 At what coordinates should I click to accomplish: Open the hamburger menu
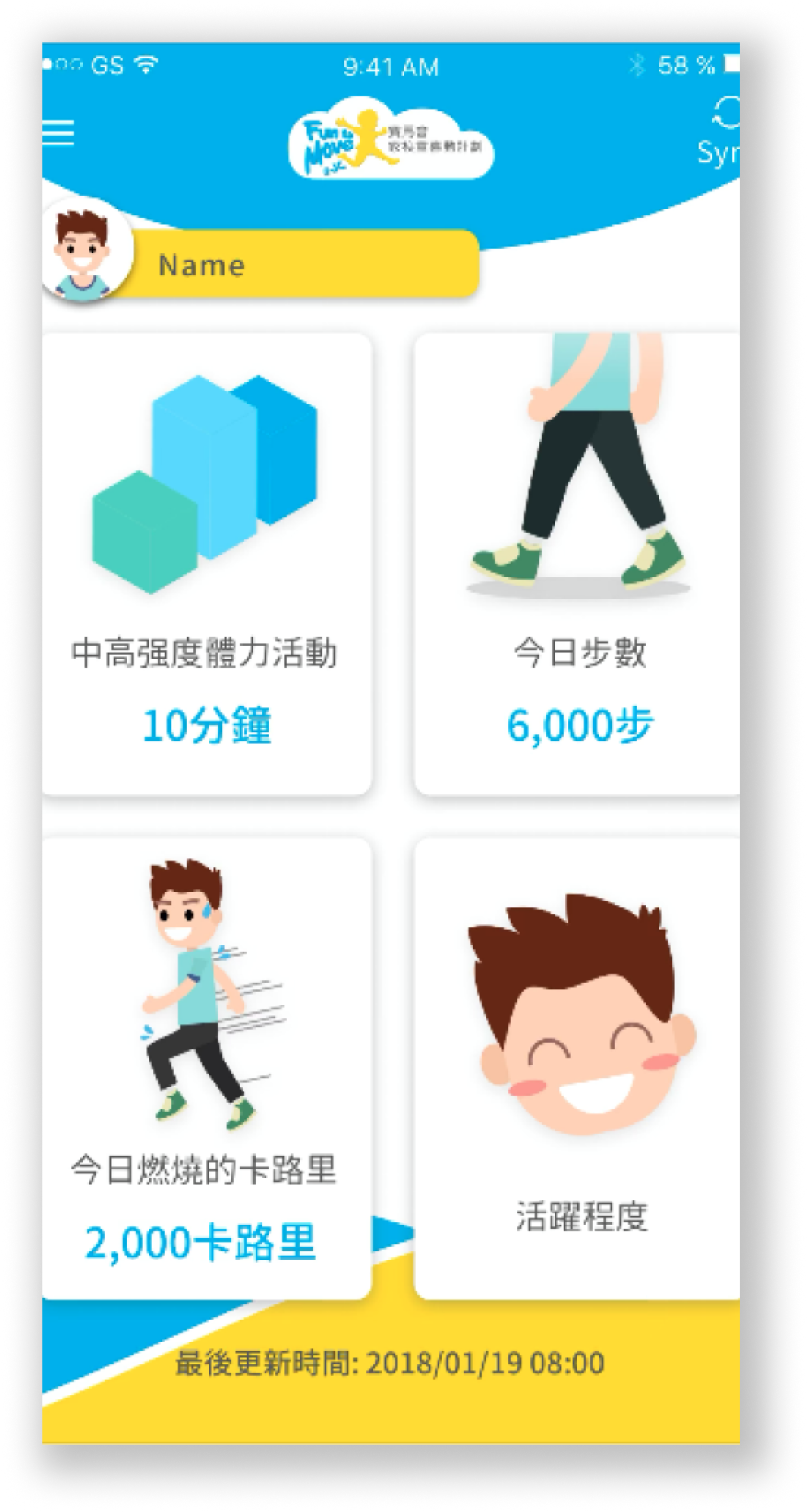58,132
